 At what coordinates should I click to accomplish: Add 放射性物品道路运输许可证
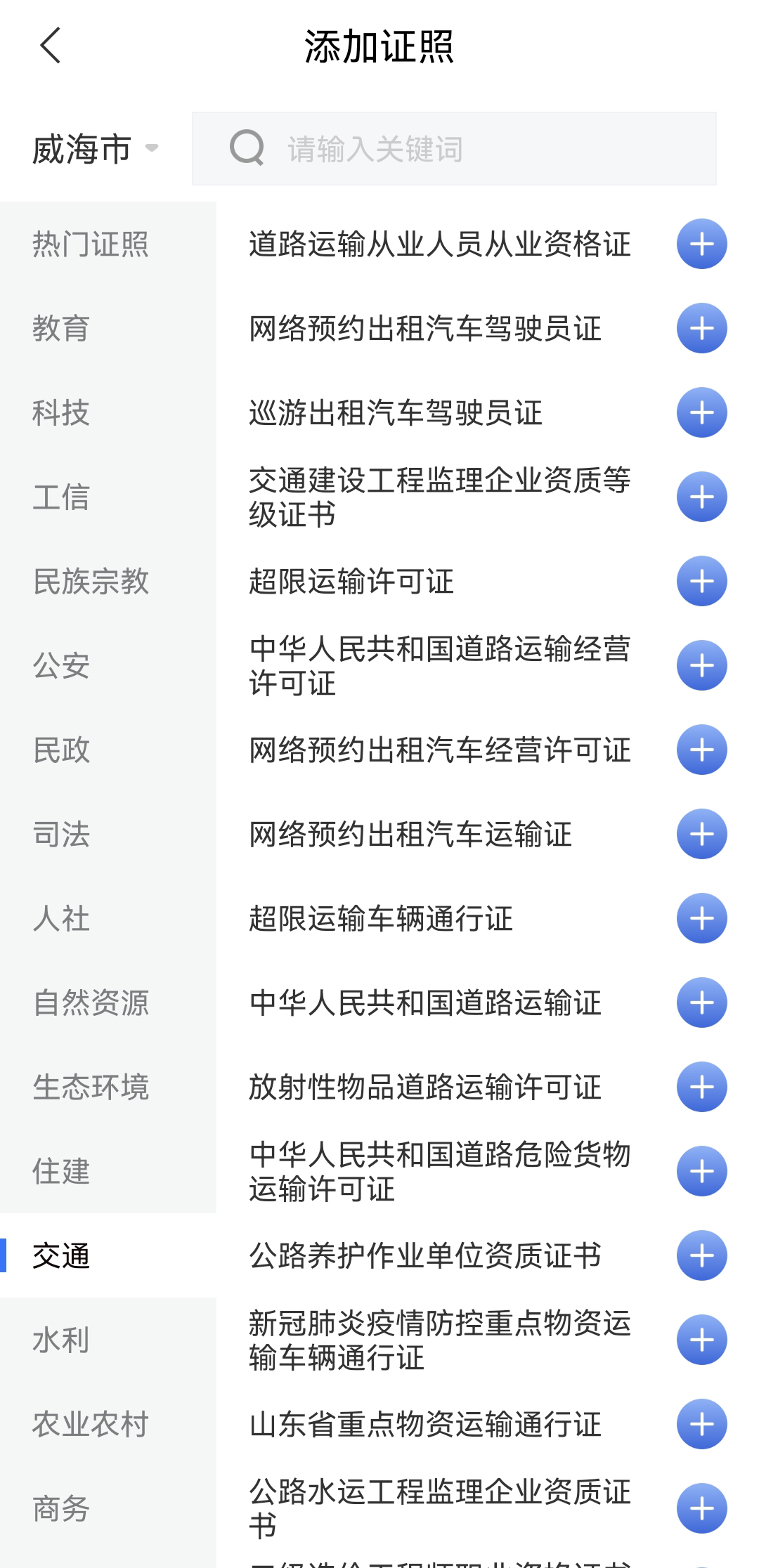(701, 1087)
